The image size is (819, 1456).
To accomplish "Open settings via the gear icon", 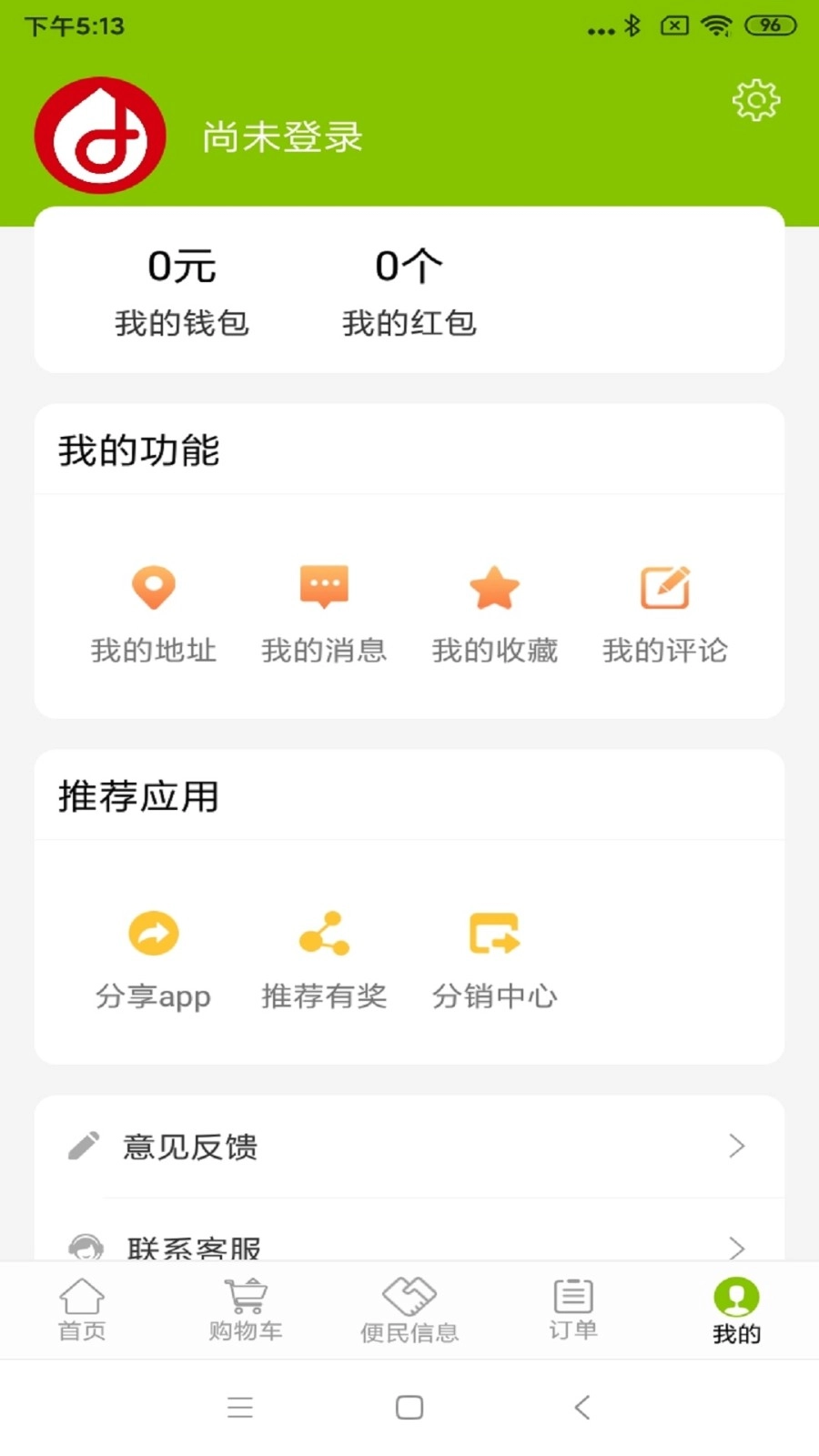I will pyautogui.click(x=755, y=101).
